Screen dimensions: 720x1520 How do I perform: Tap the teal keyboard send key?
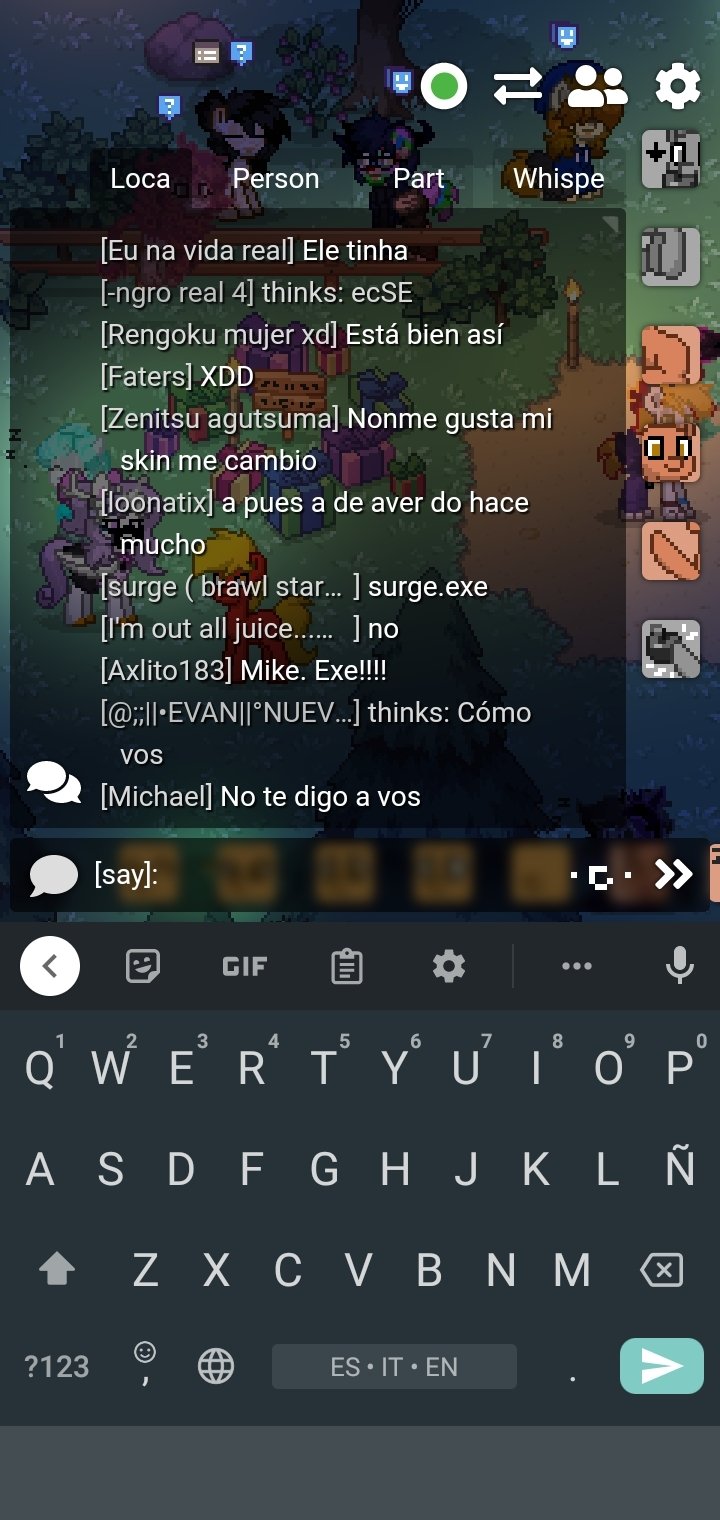(661, 1366)
